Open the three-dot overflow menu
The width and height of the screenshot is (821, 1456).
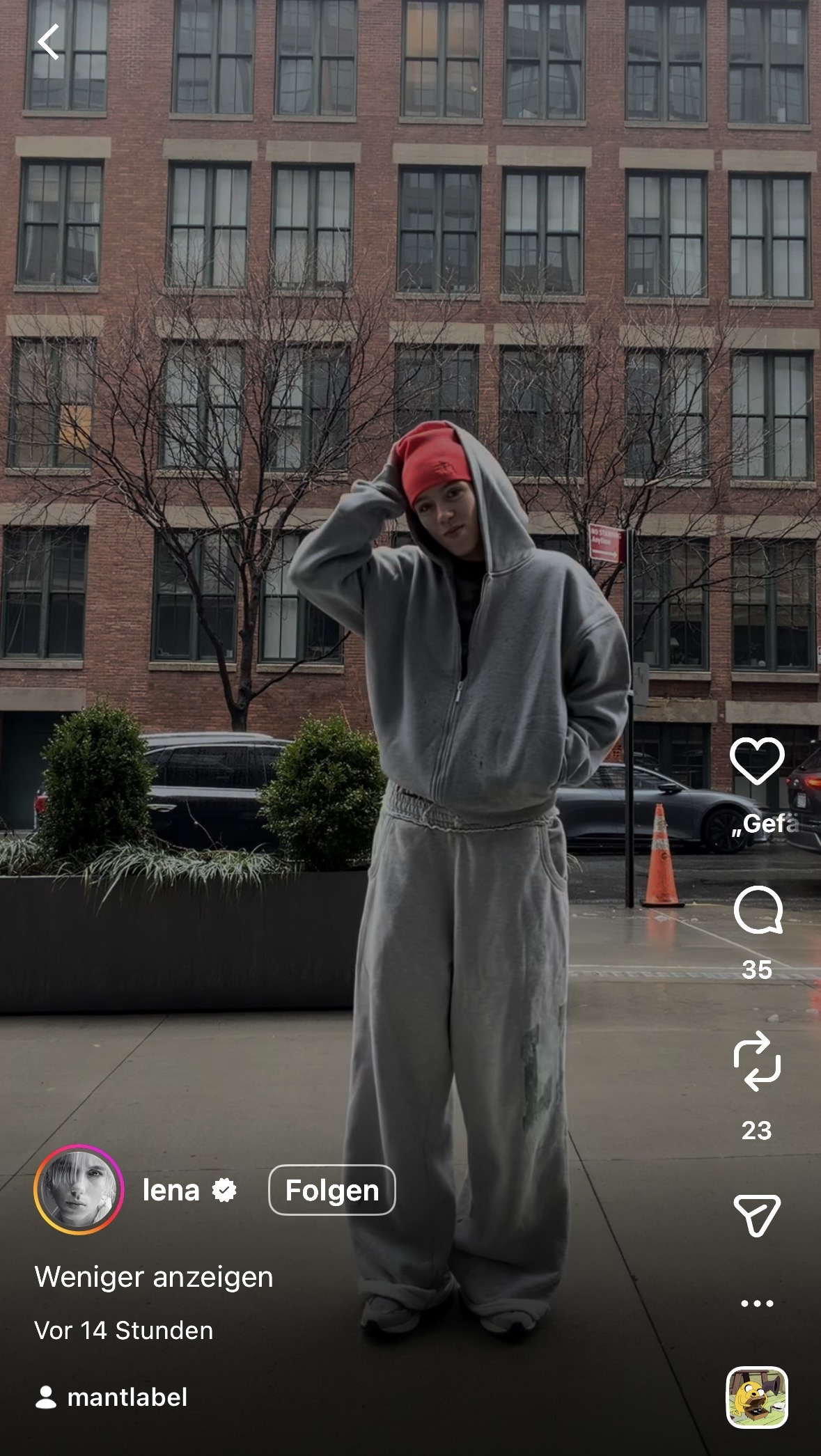point(757,1303)
